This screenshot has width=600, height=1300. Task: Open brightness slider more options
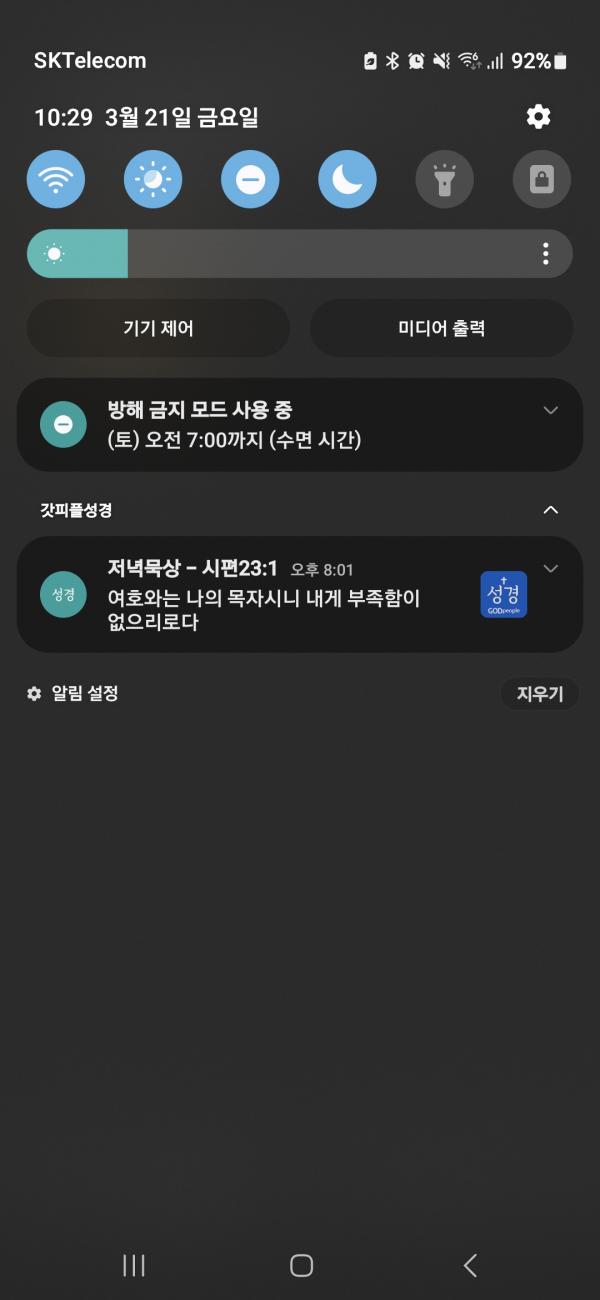(x=545, y=254)
